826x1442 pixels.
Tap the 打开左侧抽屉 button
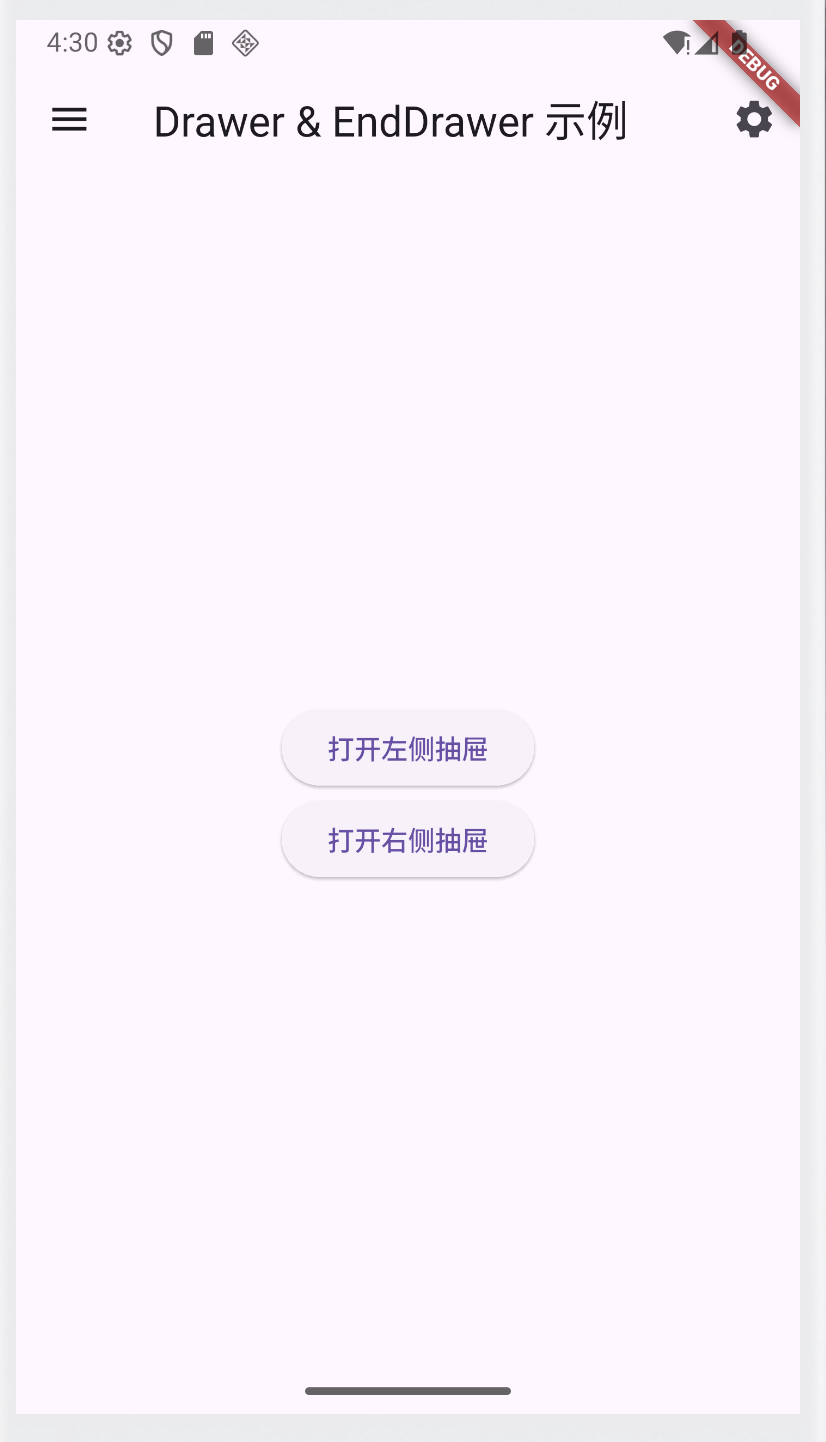tap(408, 749)
